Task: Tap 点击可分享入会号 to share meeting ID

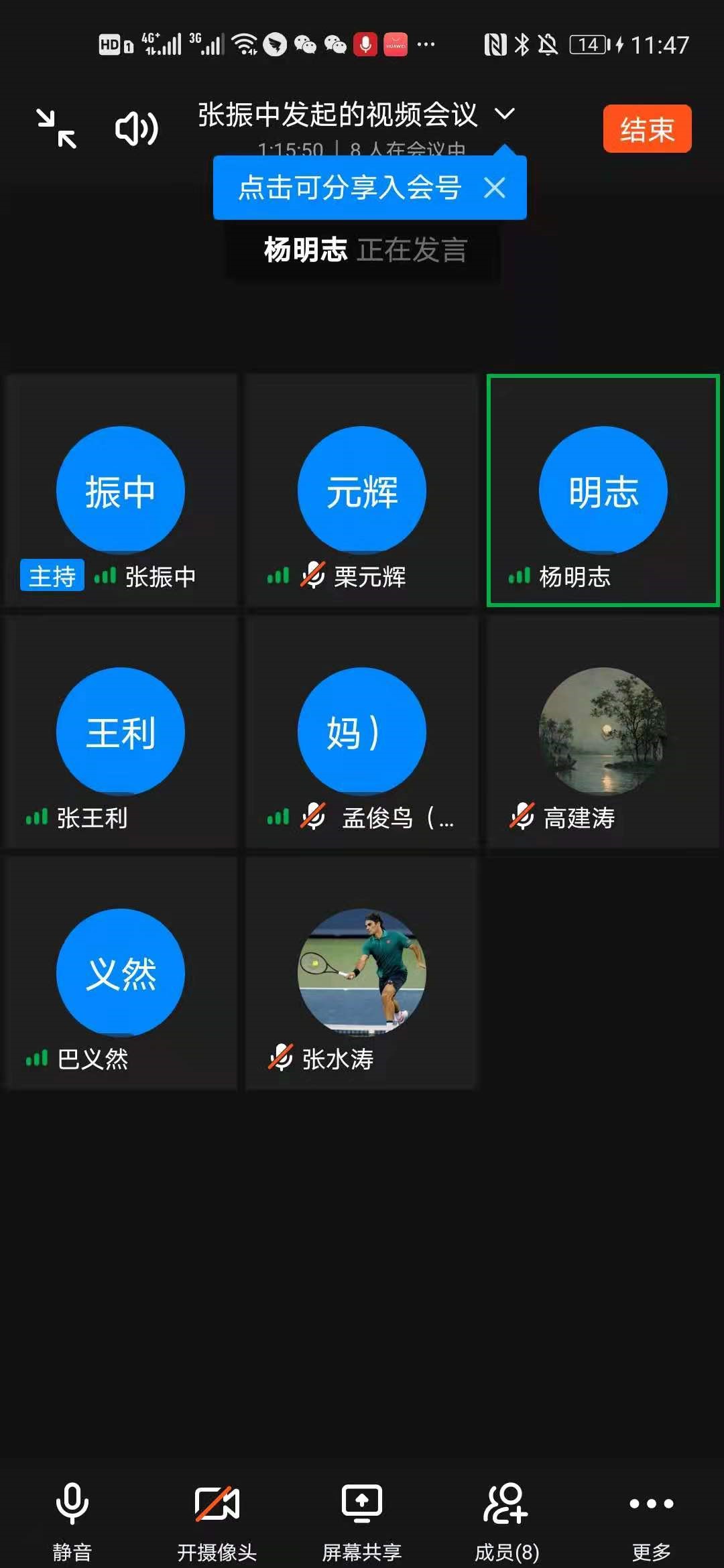Action: [x=350, y=188]
